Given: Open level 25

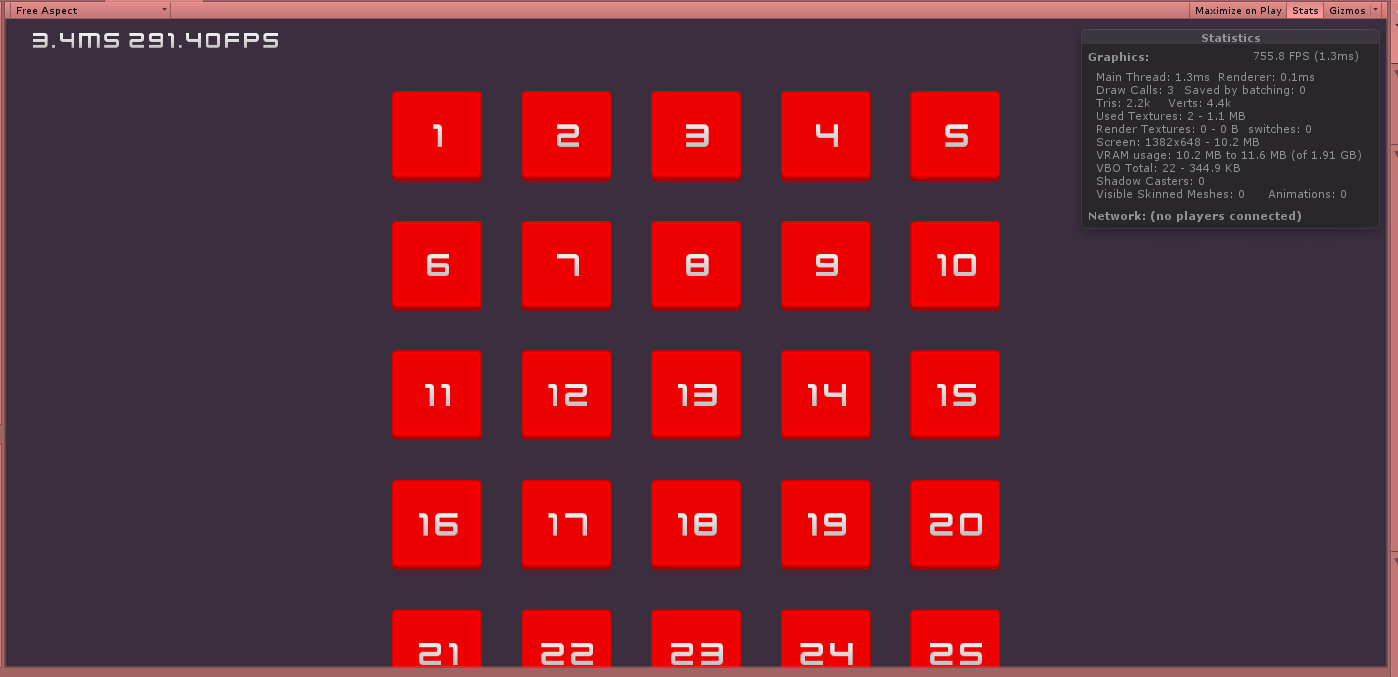Looking at the screenshot, I should click(955, 640).
